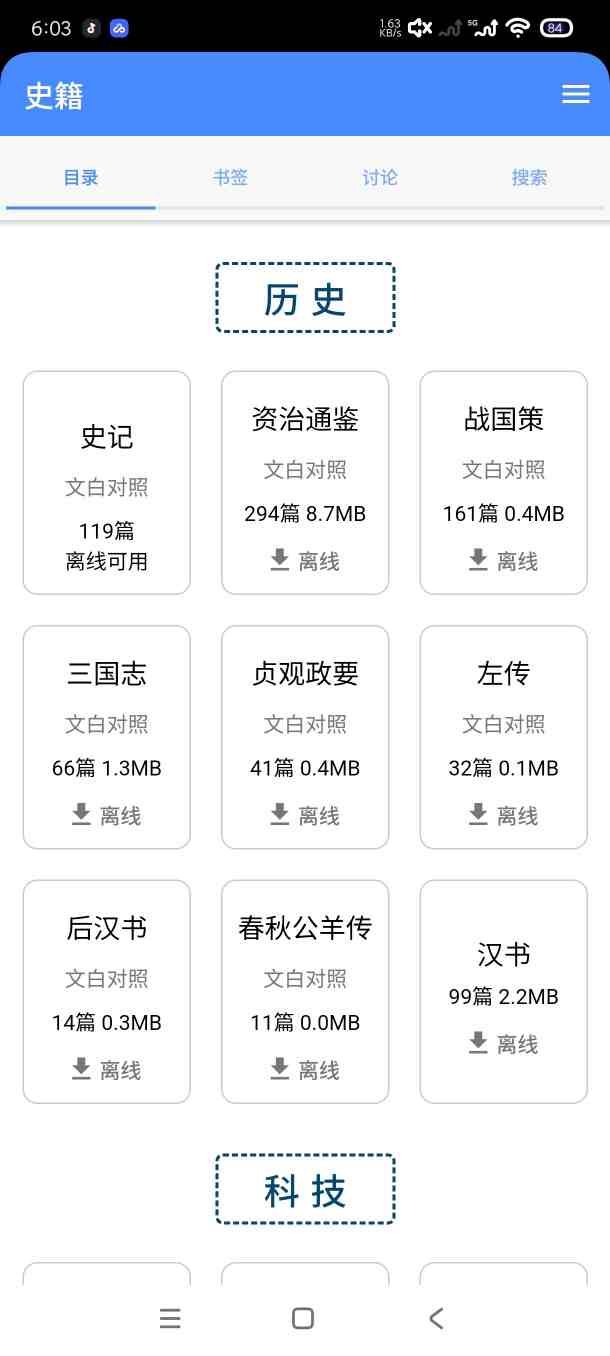Select the 目录 tab

(81, 178)
